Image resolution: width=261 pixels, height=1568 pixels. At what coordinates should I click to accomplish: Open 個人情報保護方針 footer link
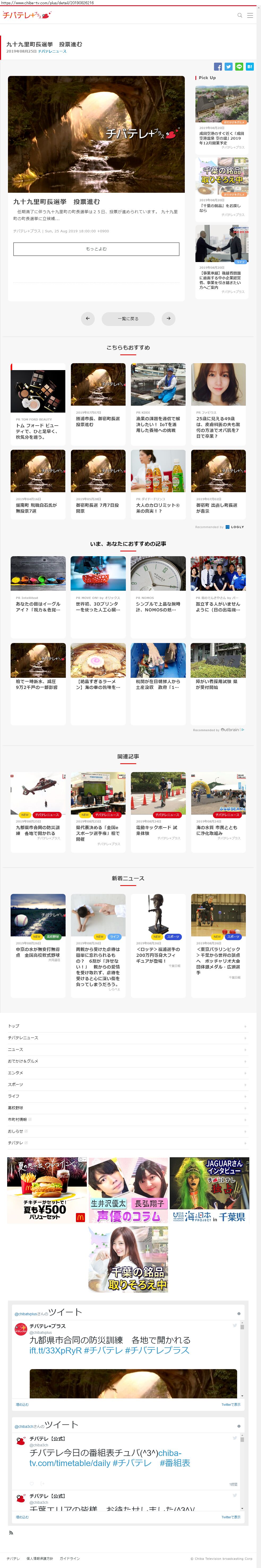(x=40, y=1559)
